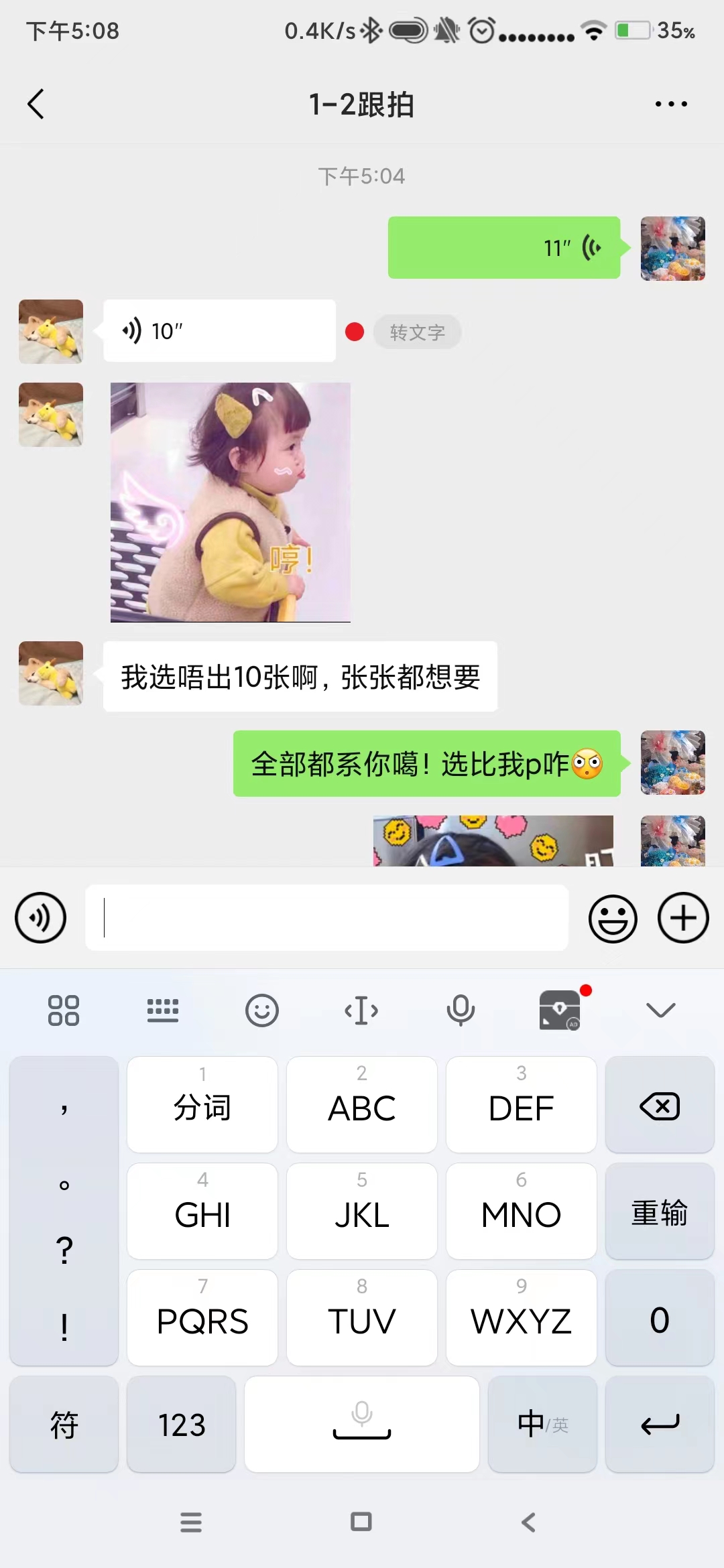Open the chat's three-dot menu
Screen dimensions: 724x1568
coord(671,104)
